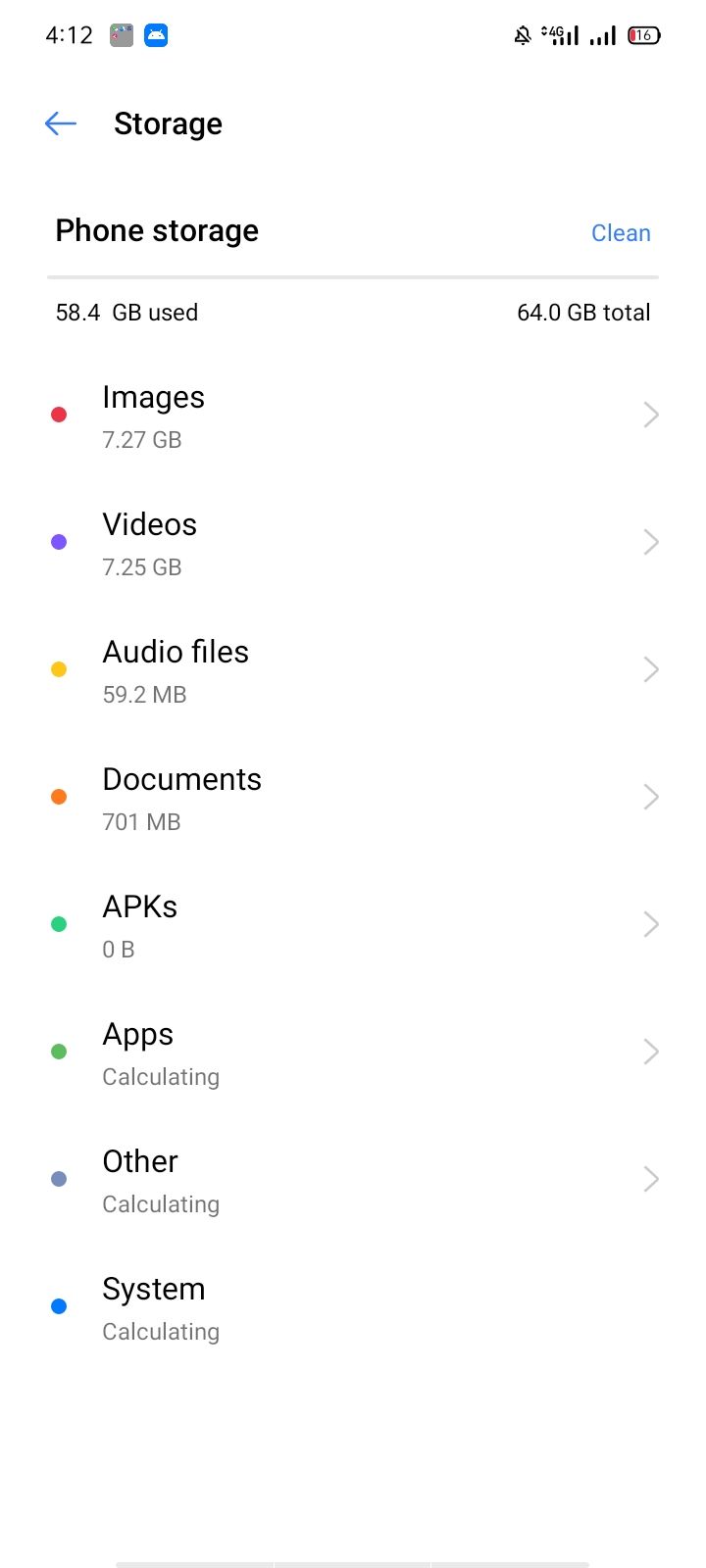
Task: Open the Audio files category
Action: coord(353,668)
